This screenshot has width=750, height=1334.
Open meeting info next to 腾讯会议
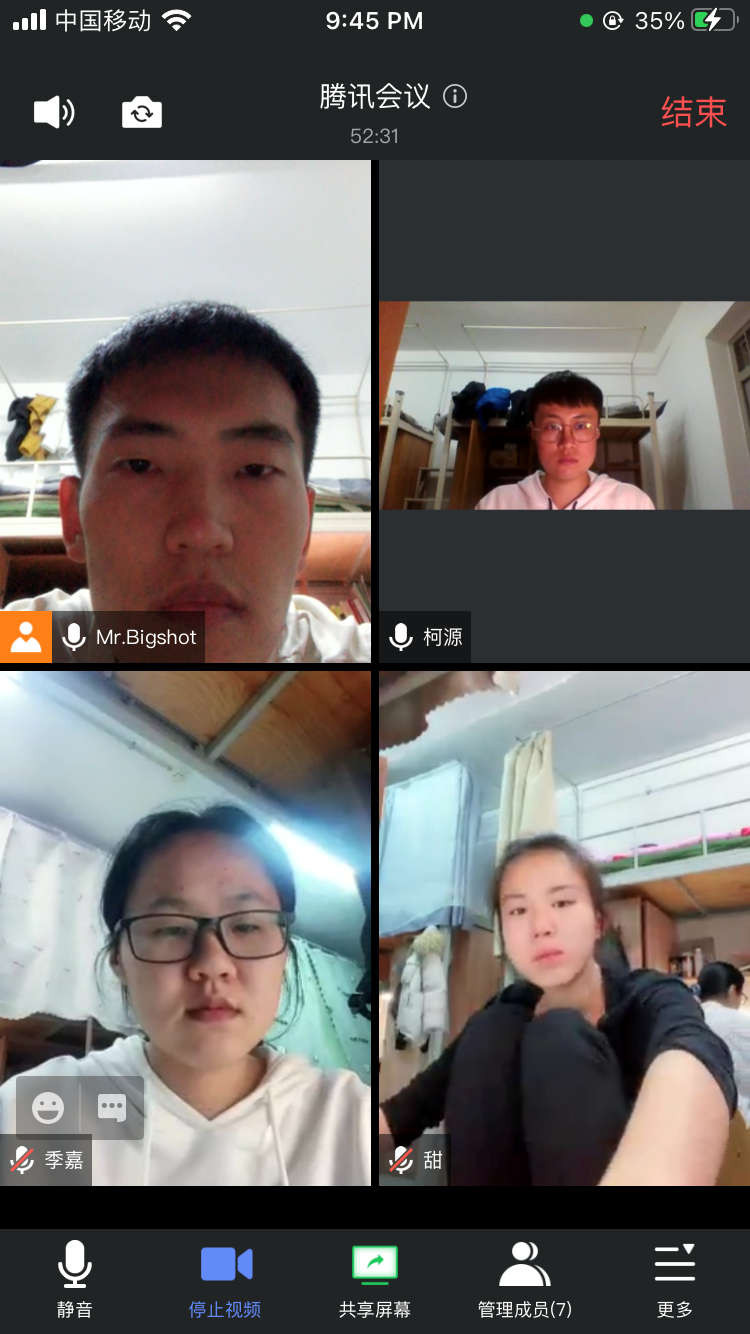(x=455, y=96)
